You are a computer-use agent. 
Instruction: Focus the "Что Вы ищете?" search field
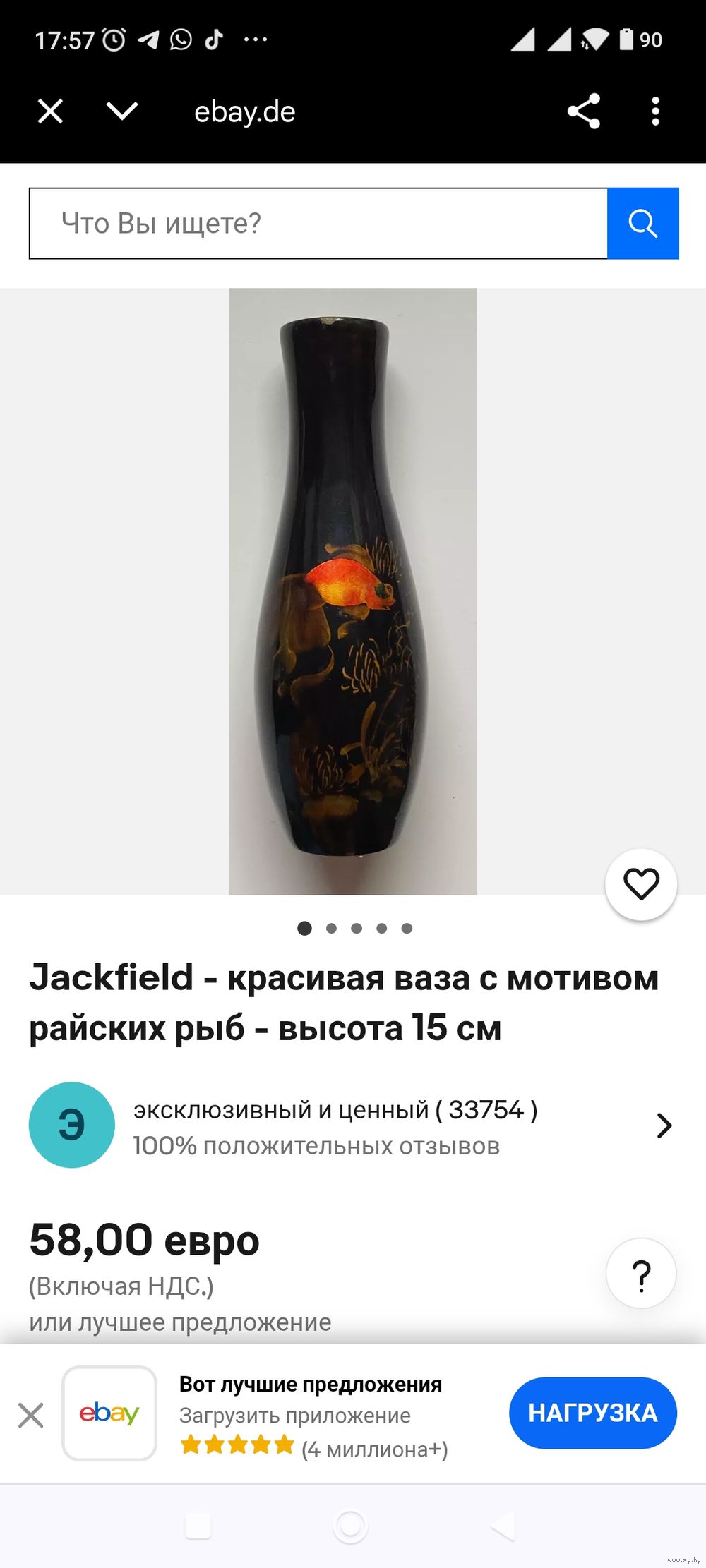point(318,224)
